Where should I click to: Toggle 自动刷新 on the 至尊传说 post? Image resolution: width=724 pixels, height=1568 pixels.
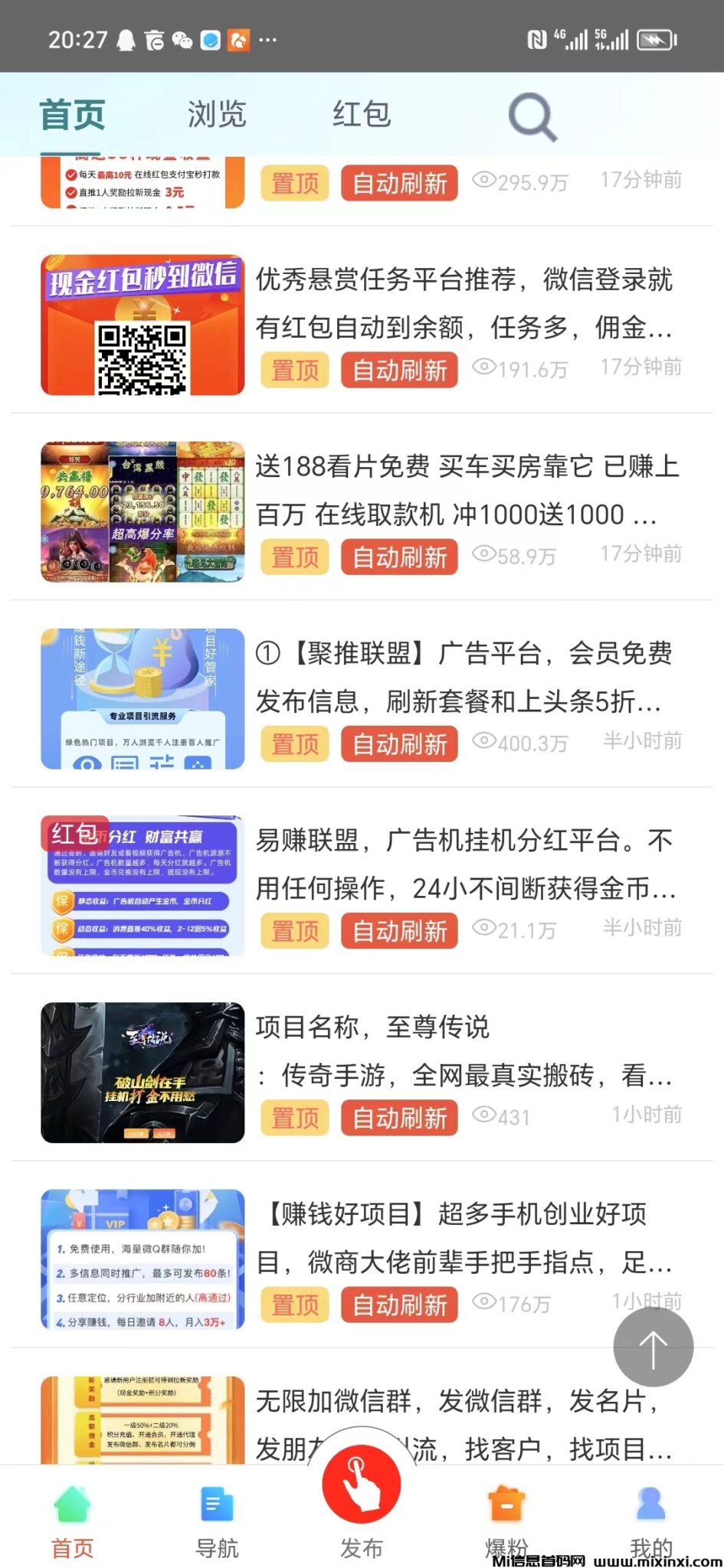click(398, 1118)
